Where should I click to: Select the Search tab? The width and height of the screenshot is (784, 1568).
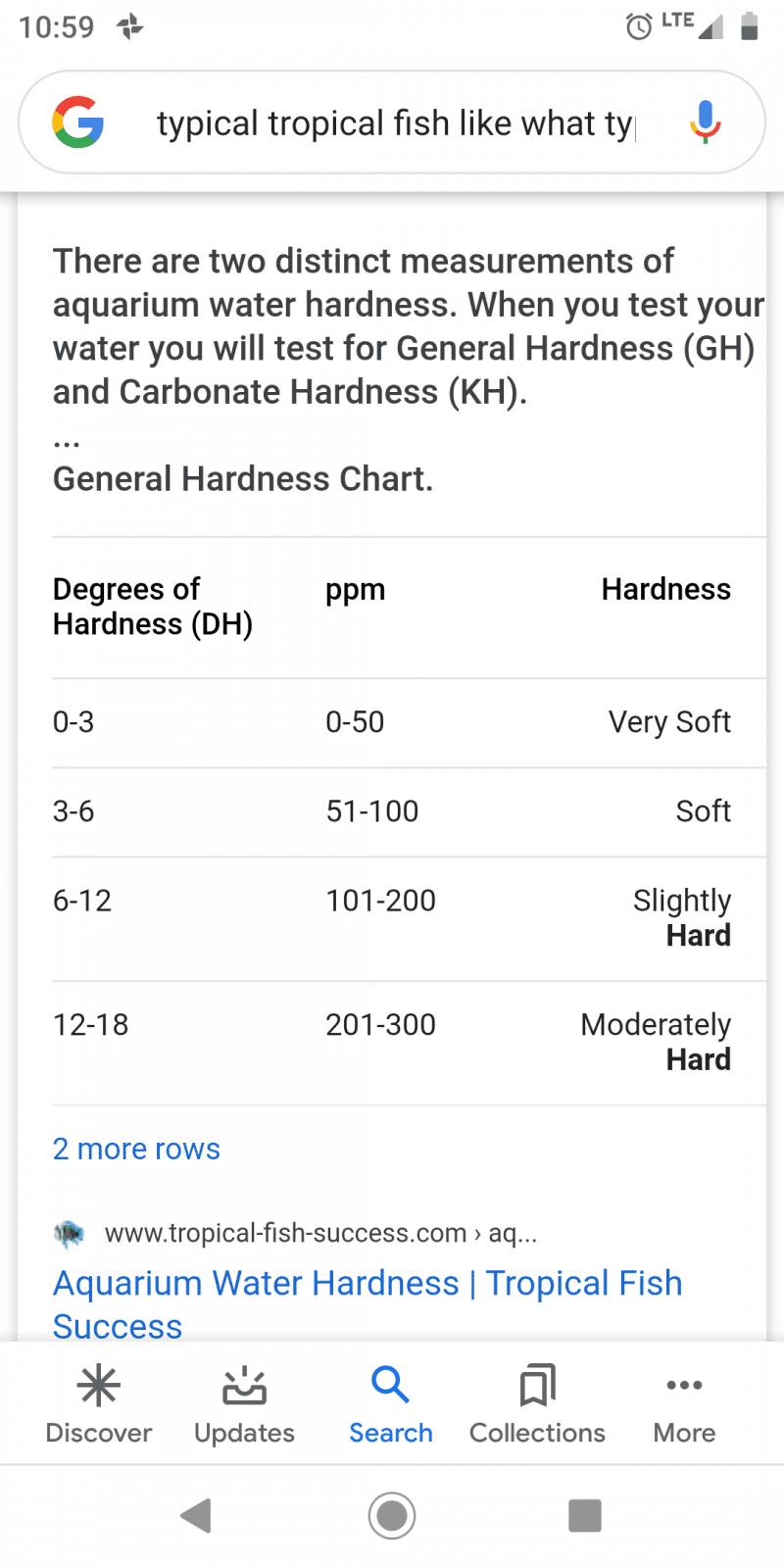pyautogui.click(x=391, y=1404)
